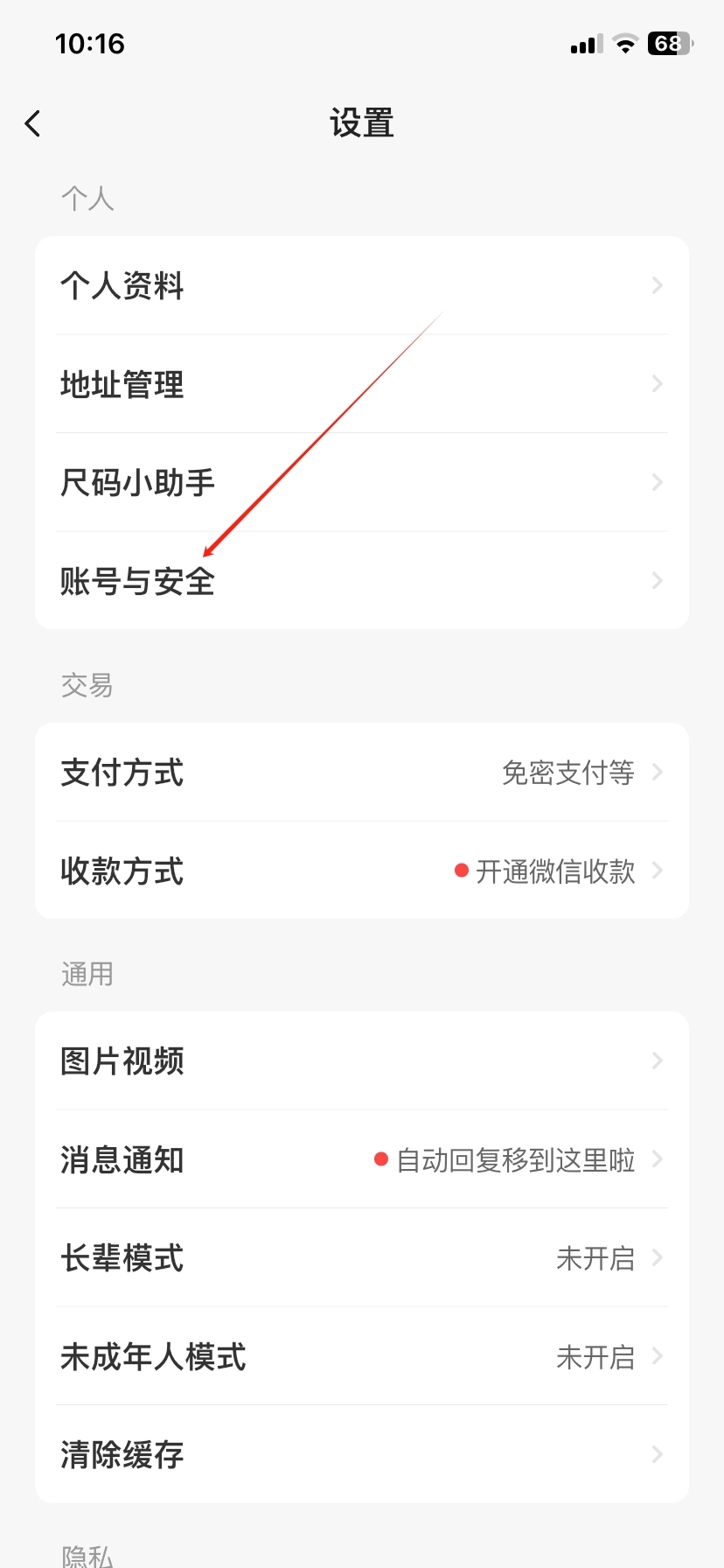
Task: Go back from the 设置 page
Action: (x=33, y=123)
